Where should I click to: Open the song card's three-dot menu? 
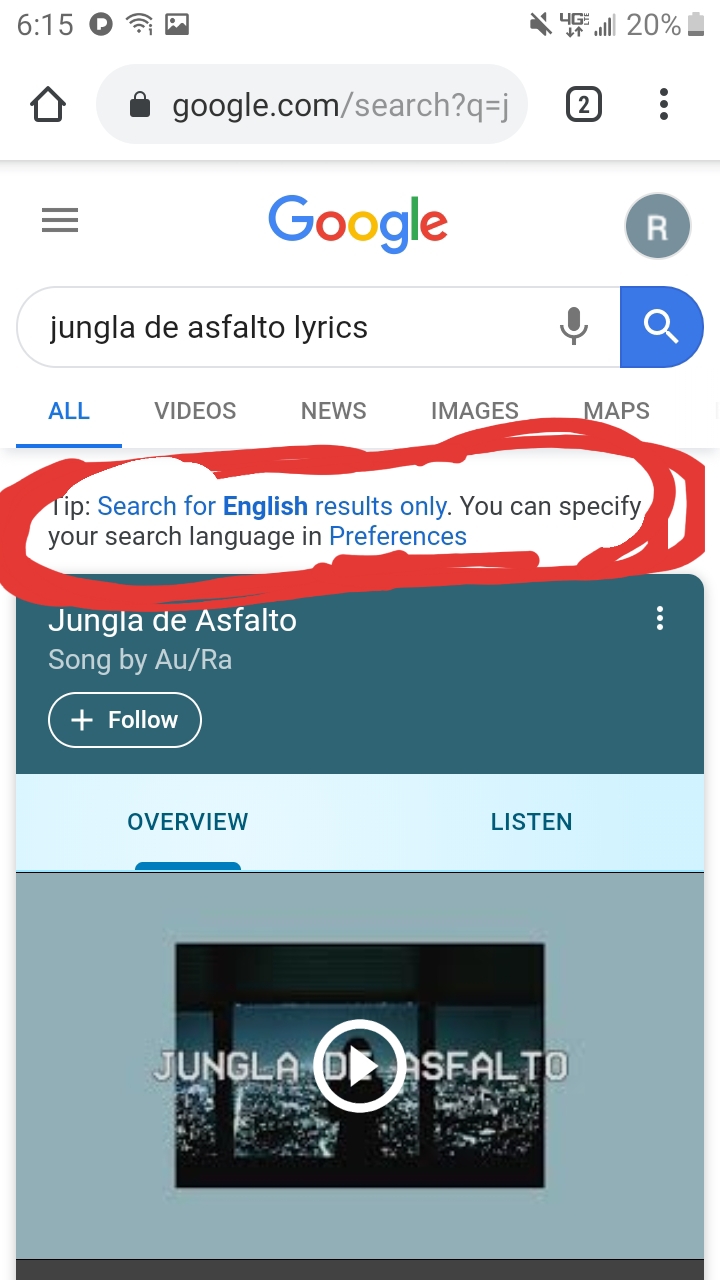(659, 619)
